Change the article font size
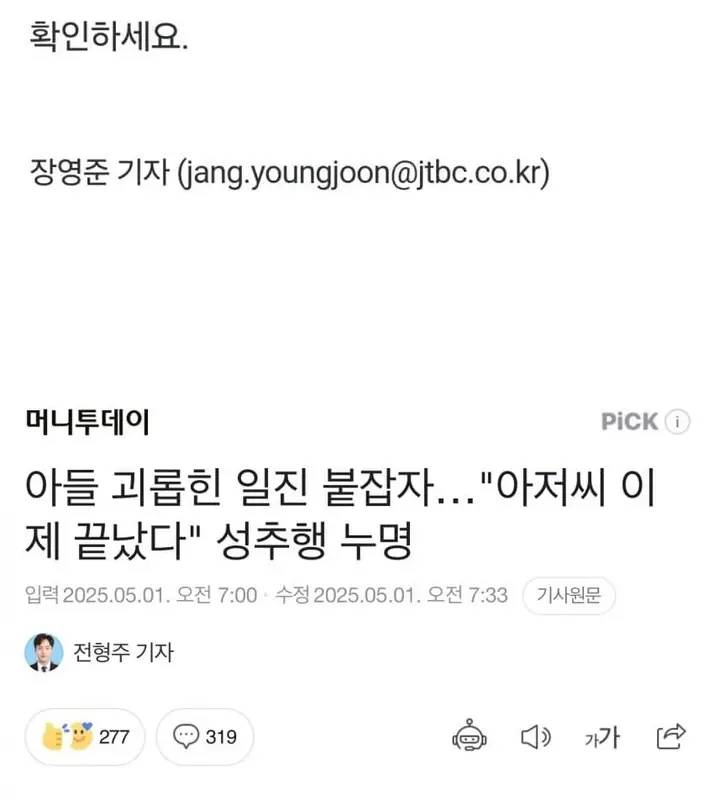 [602, 738]
